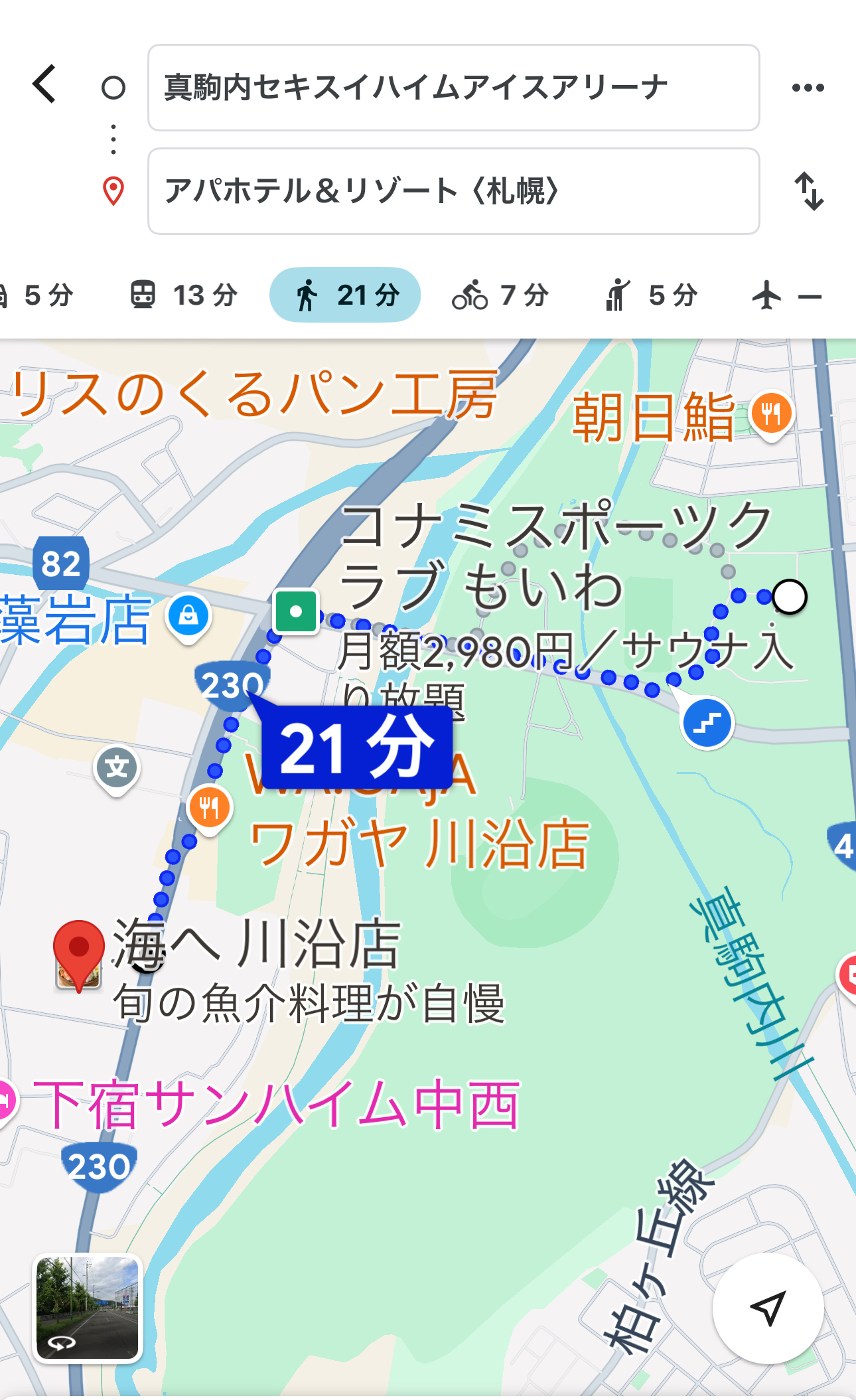This screenshot has height=1400, width=856.
Task: Open the 朝日鮨 restaurant marker
Action: (771, 414)
